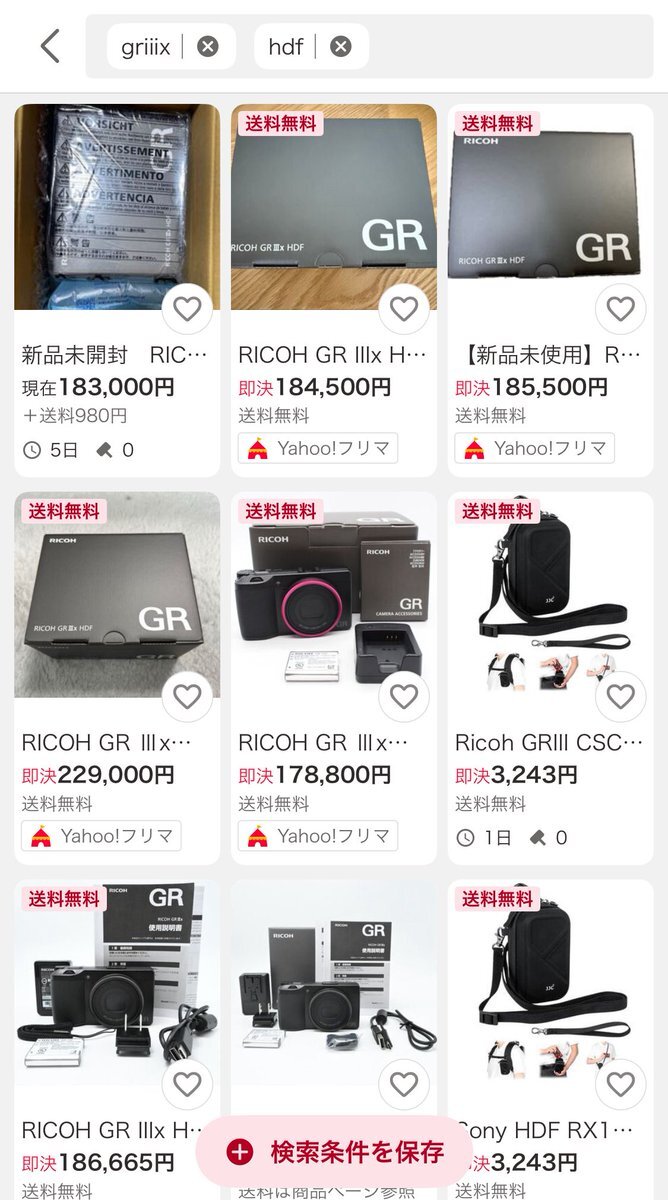This screenshot has width=668, height=1200.
Task: Favorite the 183,000円 listing with the heart
Action: click(x=187, y=309)
